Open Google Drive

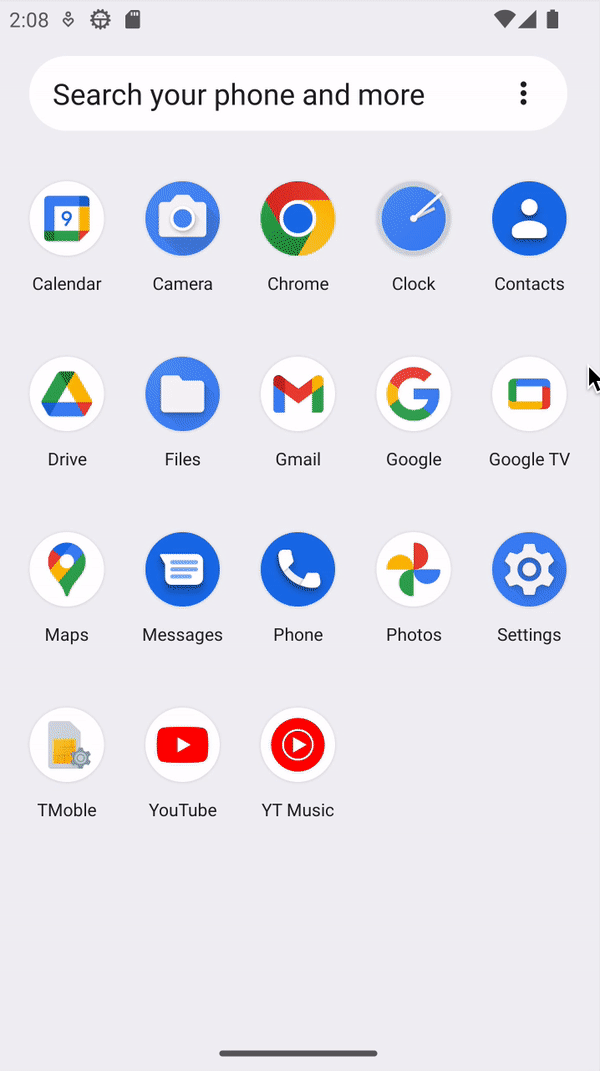(67, 394)
